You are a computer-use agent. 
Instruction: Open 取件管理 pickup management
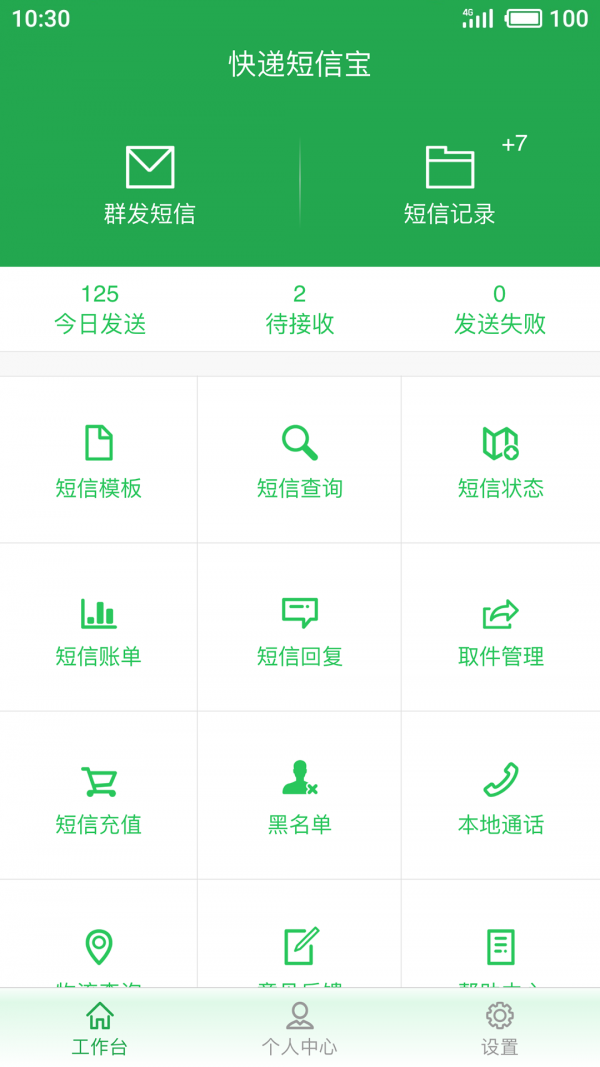pos(501,629)
